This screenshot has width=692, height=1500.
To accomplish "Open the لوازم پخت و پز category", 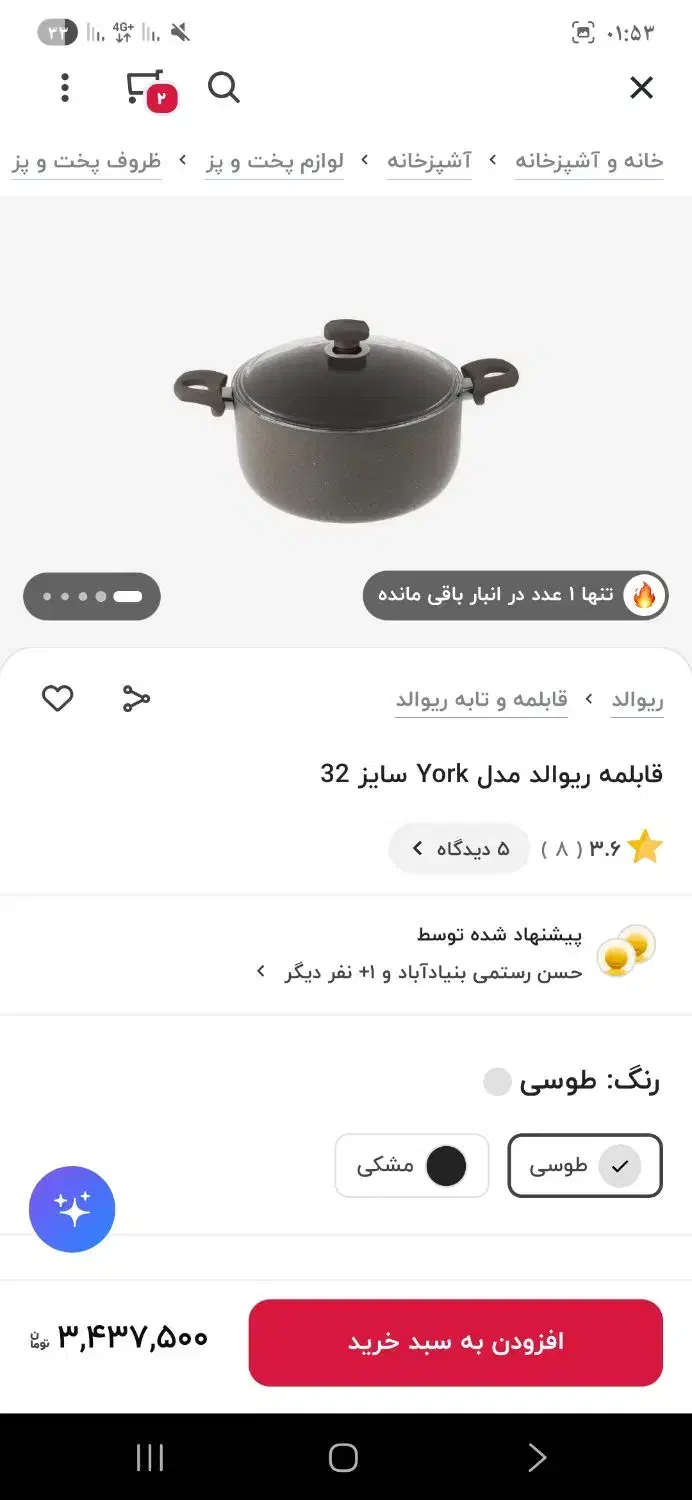I will (275, 161).
